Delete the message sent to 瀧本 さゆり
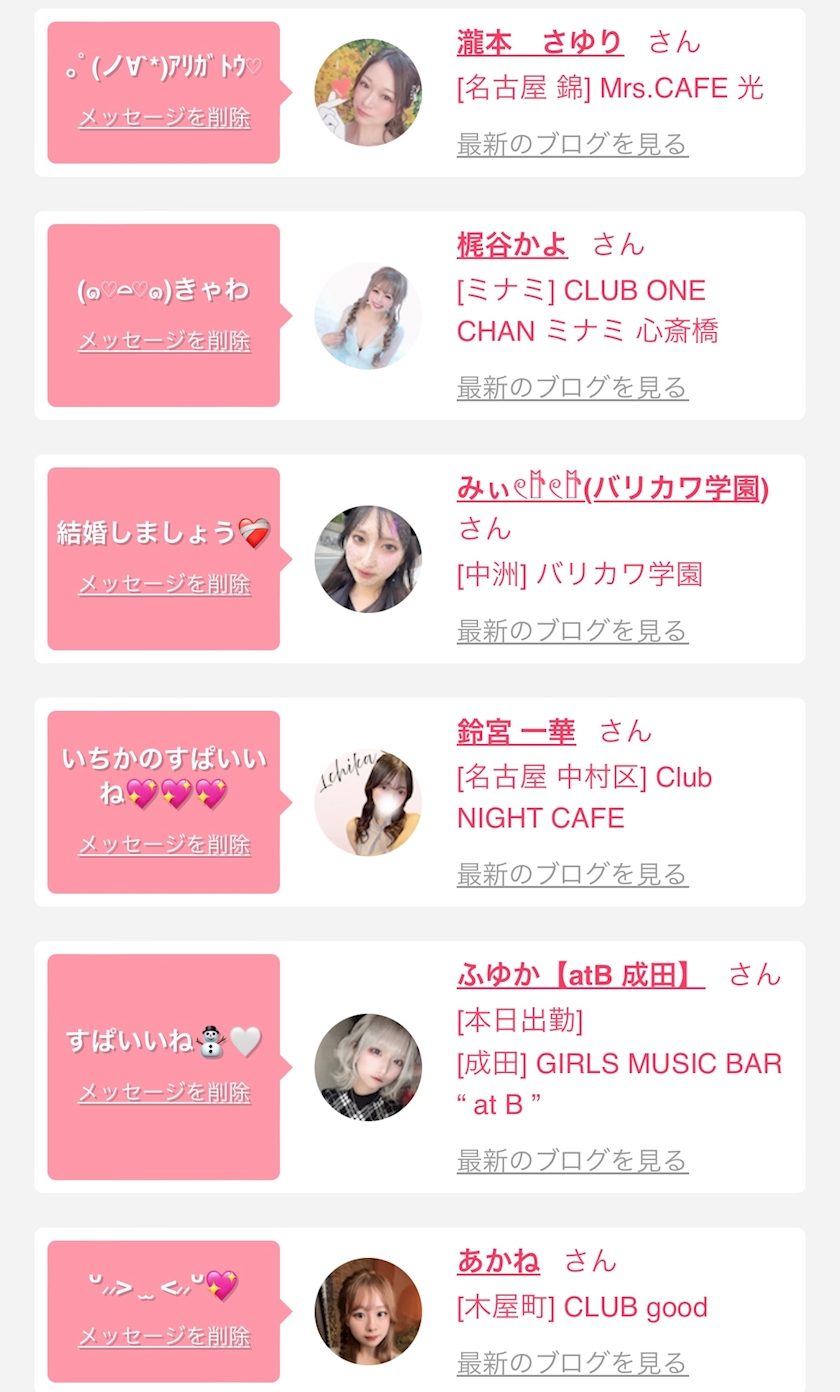Screen dimensions: 840x1392 [x=164, y=118]
